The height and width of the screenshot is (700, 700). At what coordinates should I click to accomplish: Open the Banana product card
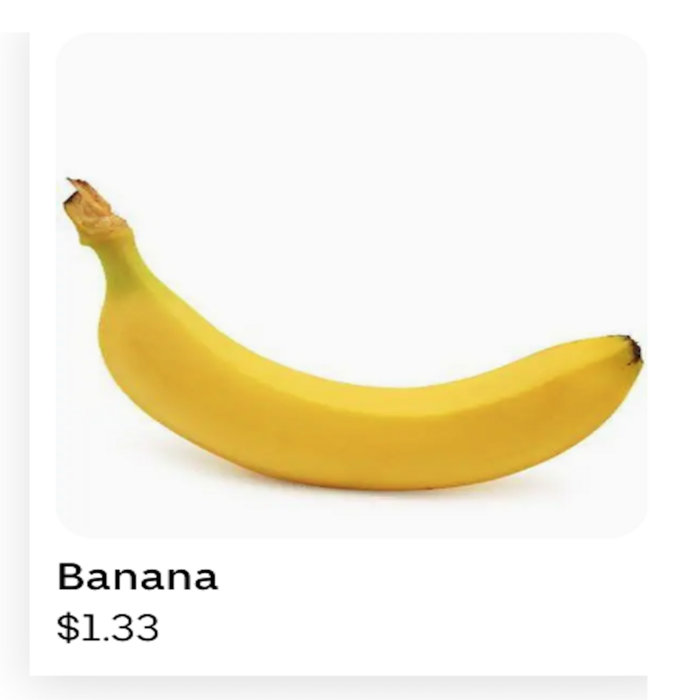coord(350,300)
